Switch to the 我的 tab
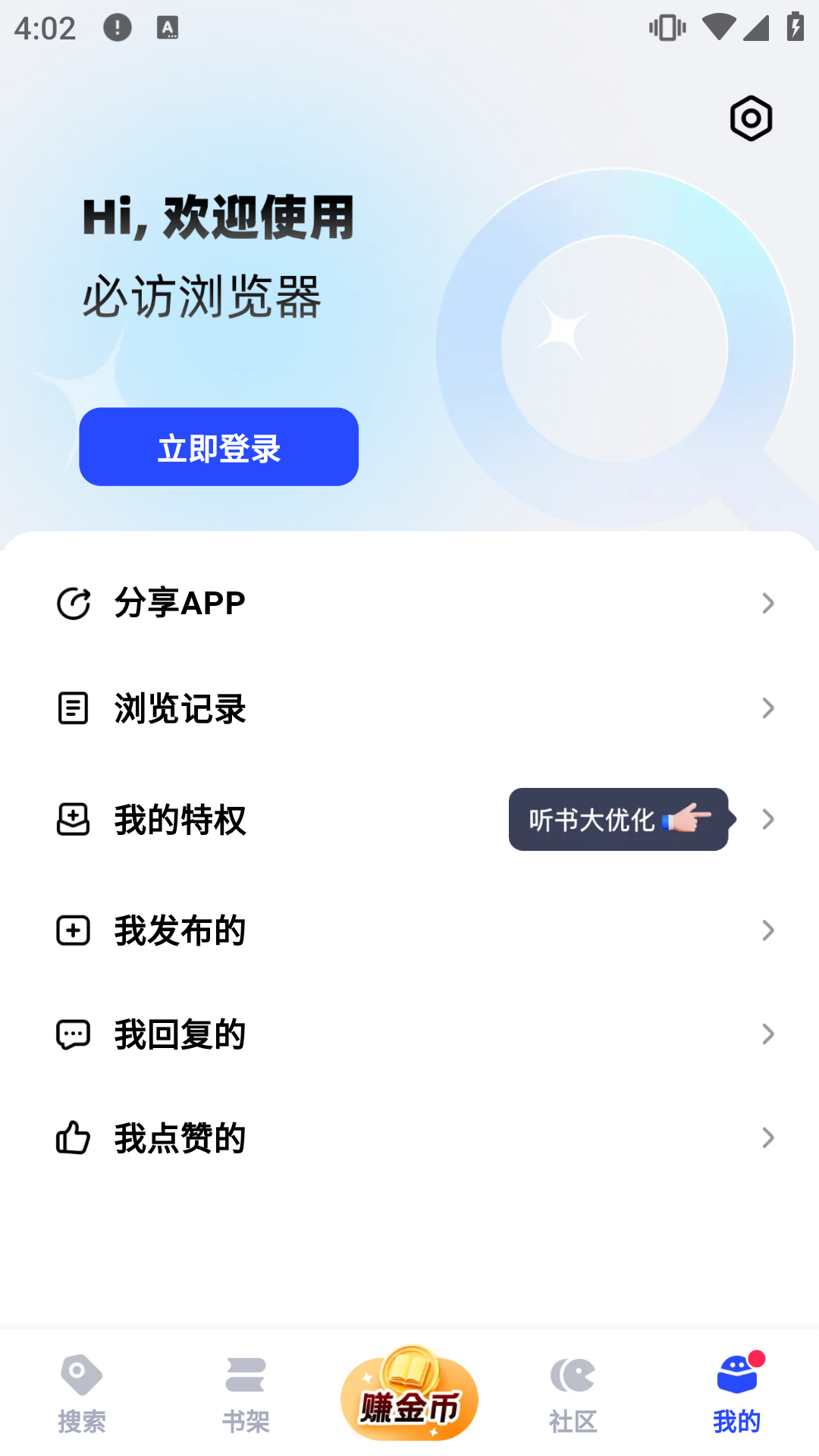The width and height of the screenshot is (819, 1456). point(735,1398)
